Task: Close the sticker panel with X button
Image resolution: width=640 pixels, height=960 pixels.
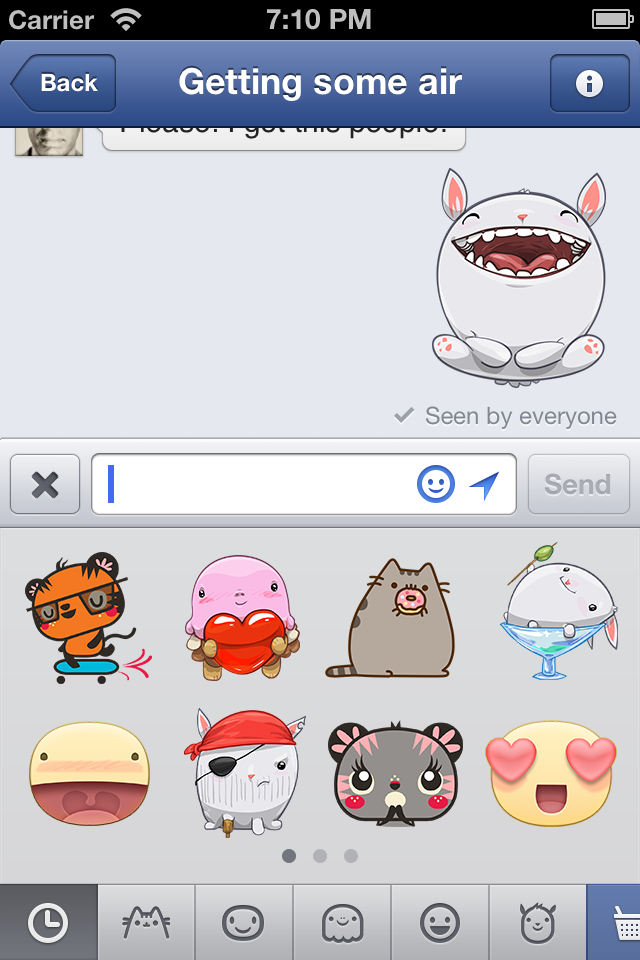Action: click(45, 485)
